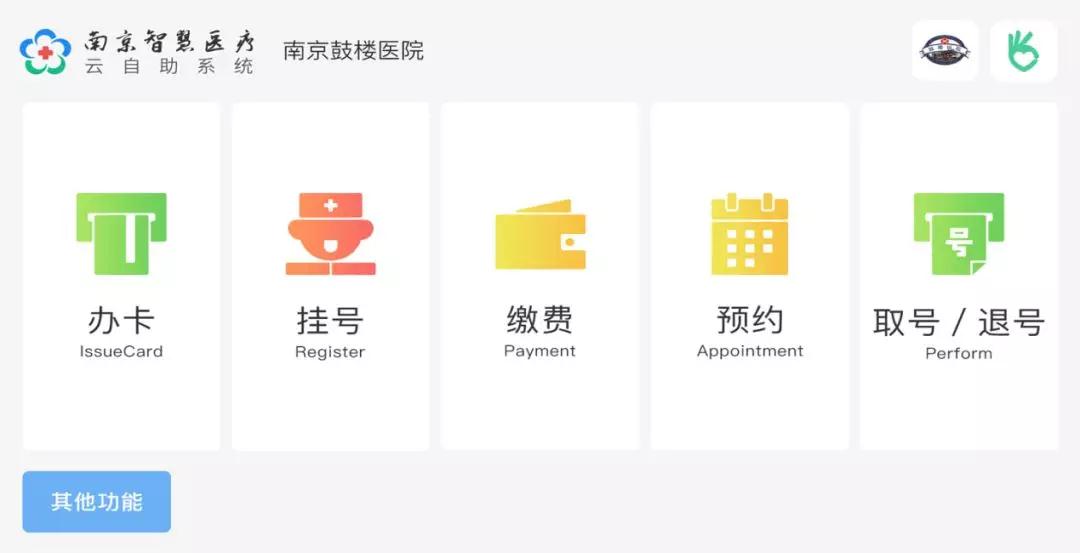Open 取号 / 退号 Perform

pos(959,276)
